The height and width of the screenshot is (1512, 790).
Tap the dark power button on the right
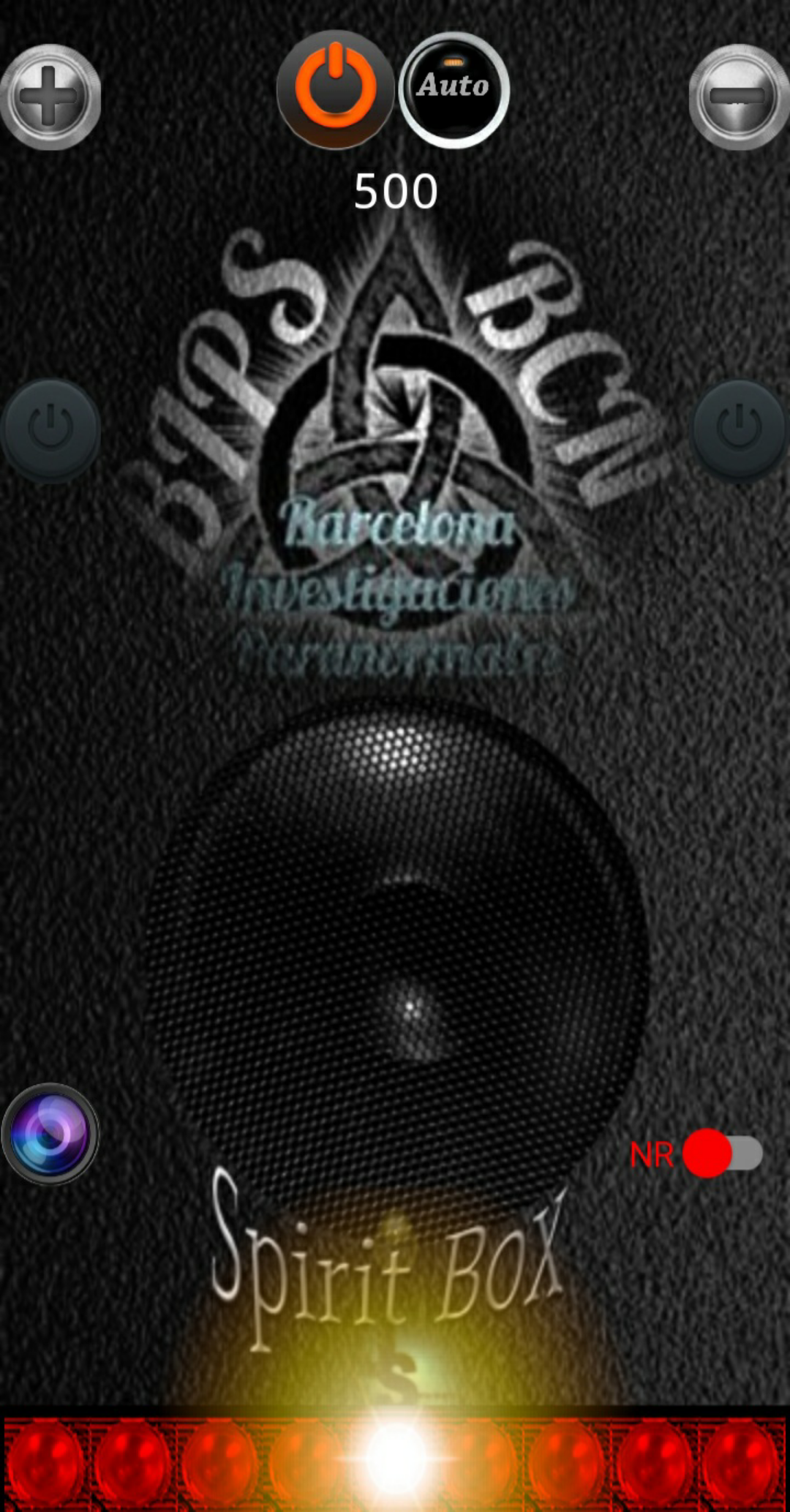pos(739,429)
